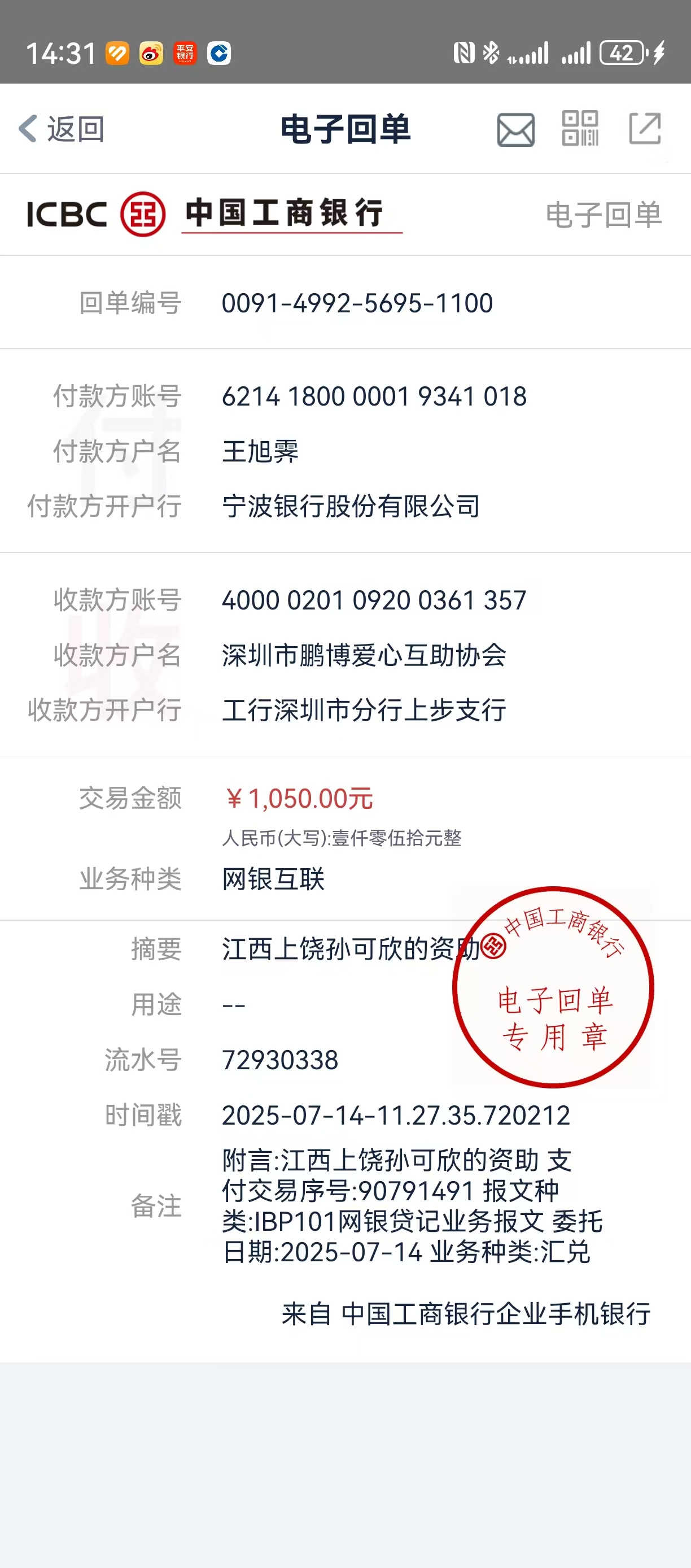691x1568 pixels.
Task: Tap the 平安银行 icon in status bar
Action: click(186, 54)
